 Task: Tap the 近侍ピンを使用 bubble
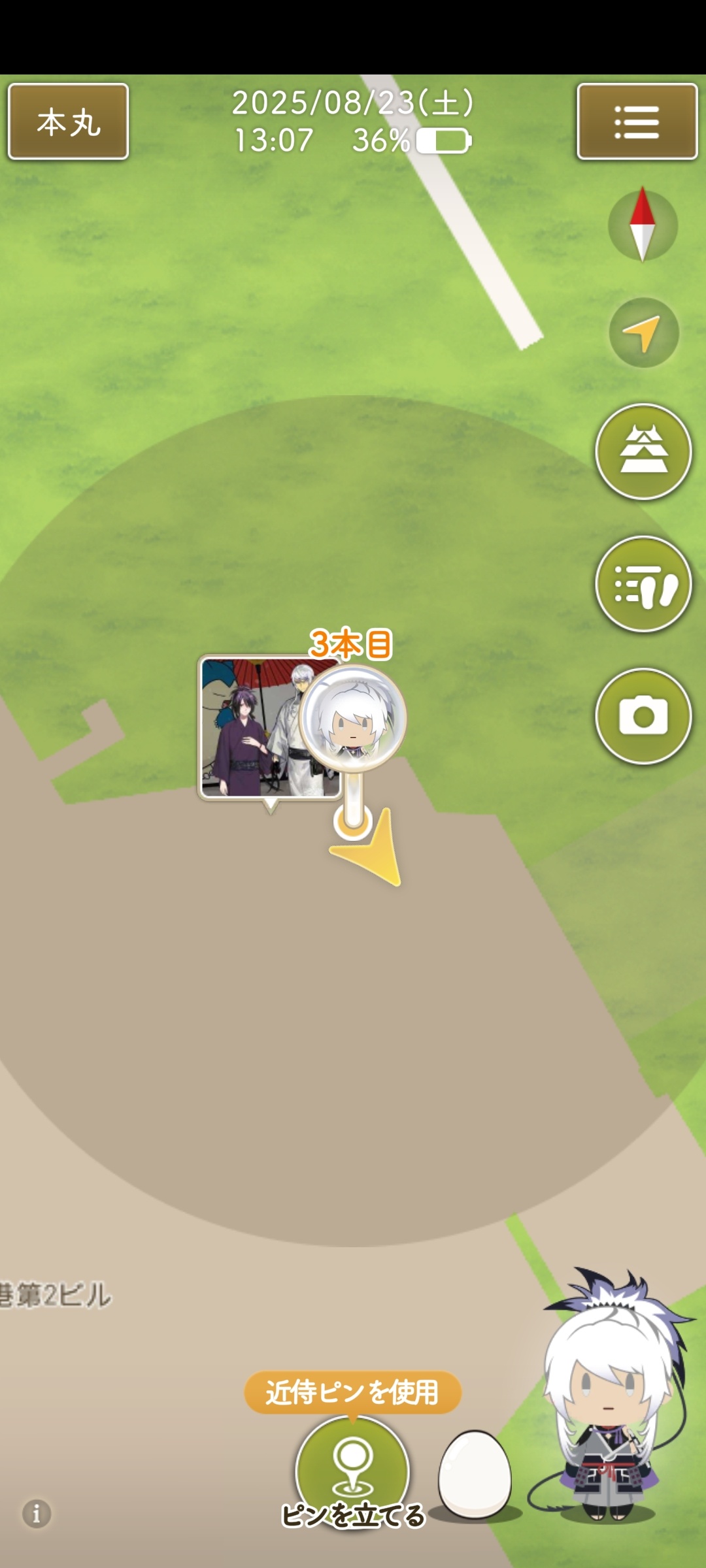point(353,1392)
